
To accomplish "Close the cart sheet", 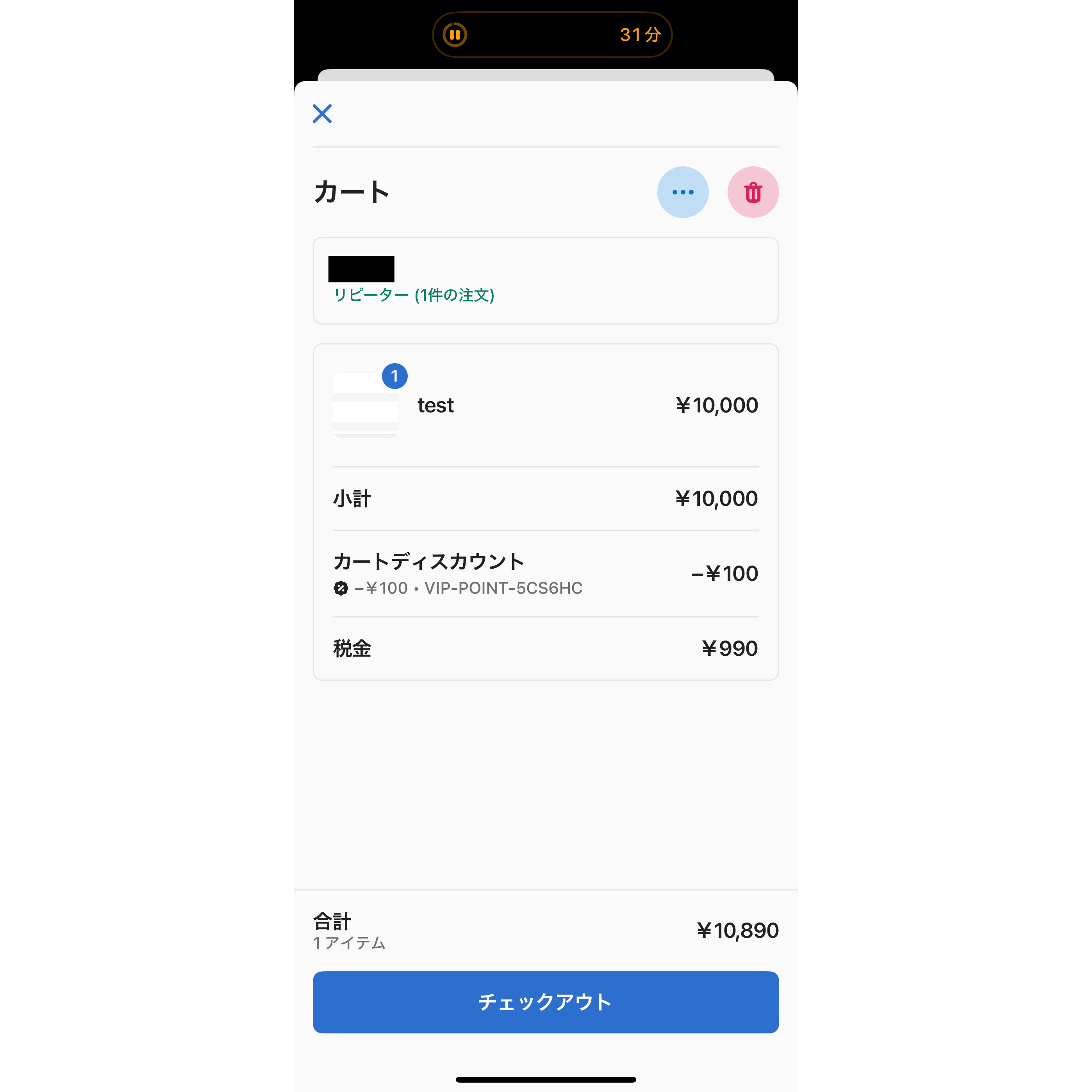I will coord(322,114).
